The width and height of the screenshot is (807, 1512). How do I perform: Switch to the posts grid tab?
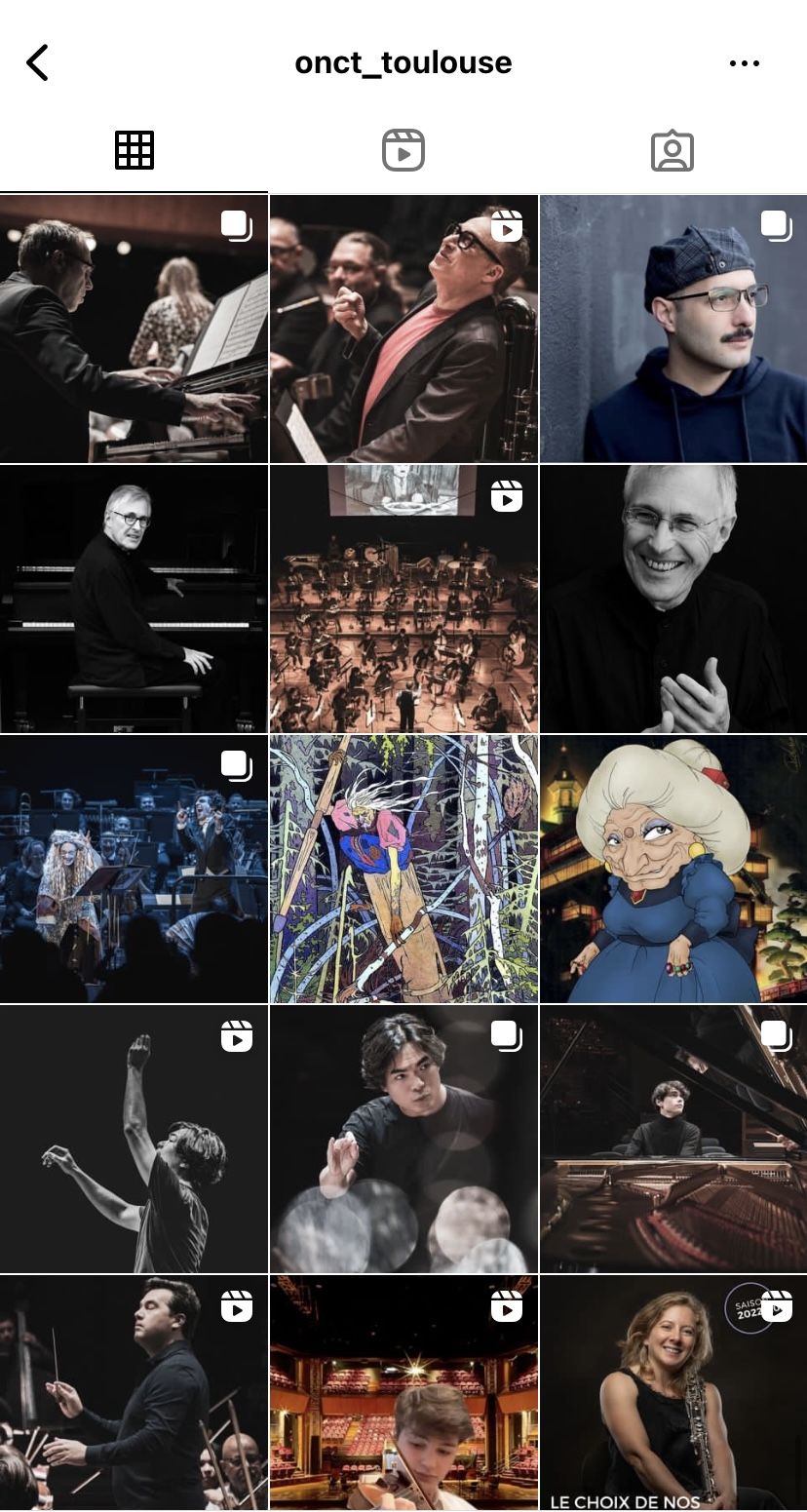pyautogui.click(x=134, y=151)
